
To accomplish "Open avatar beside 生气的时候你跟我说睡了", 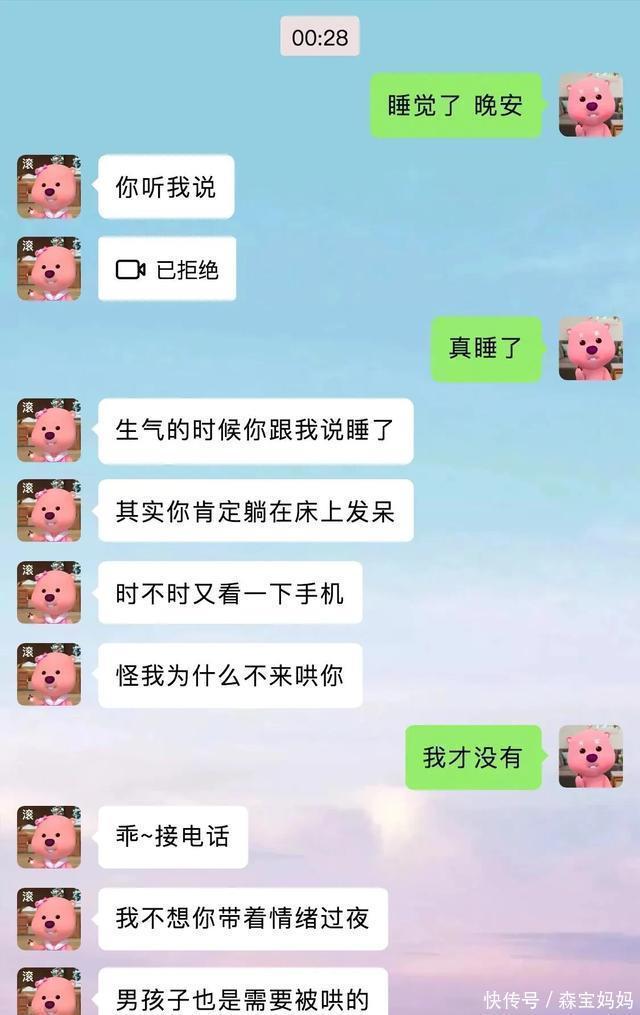I will pos(49,430).
